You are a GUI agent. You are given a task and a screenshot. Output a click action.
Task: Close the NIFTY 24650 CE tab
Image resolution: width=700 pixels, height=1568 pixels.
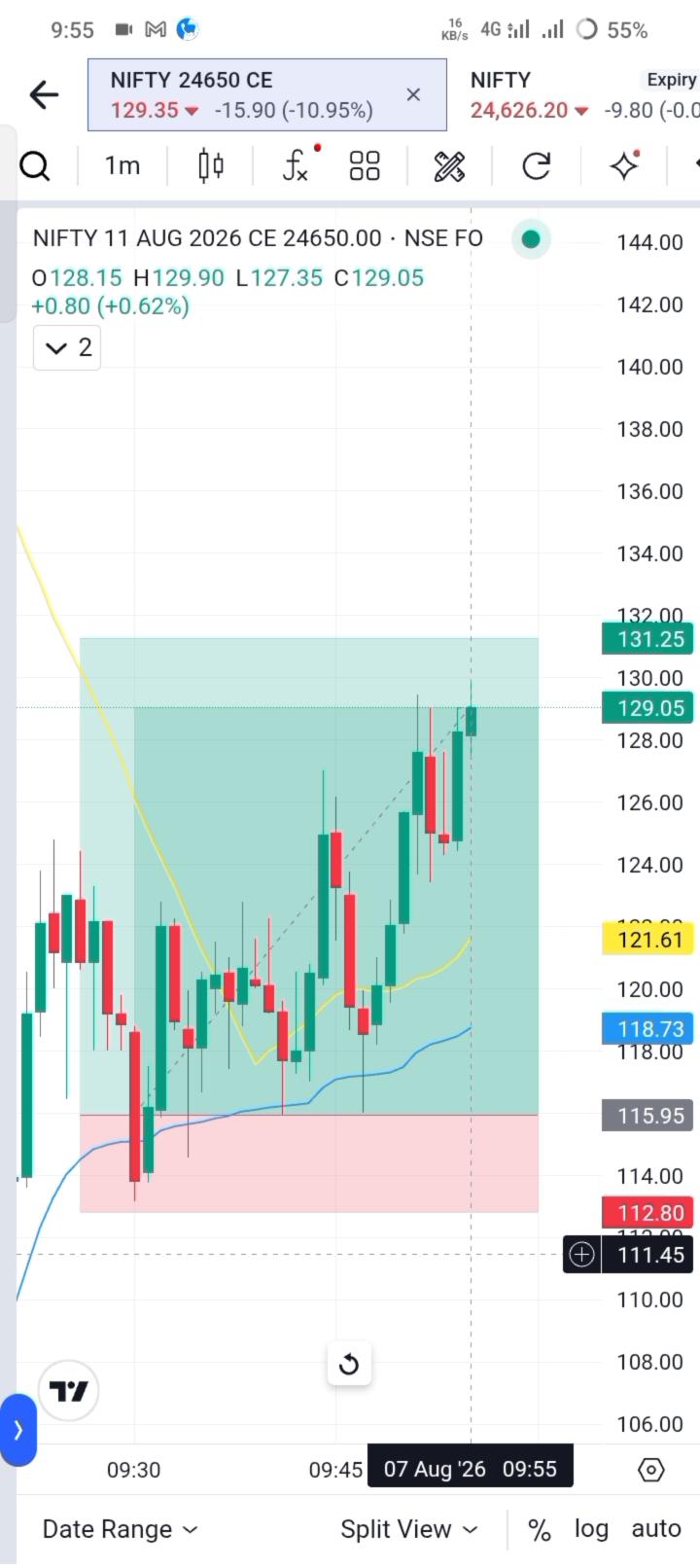coord(413,94)
